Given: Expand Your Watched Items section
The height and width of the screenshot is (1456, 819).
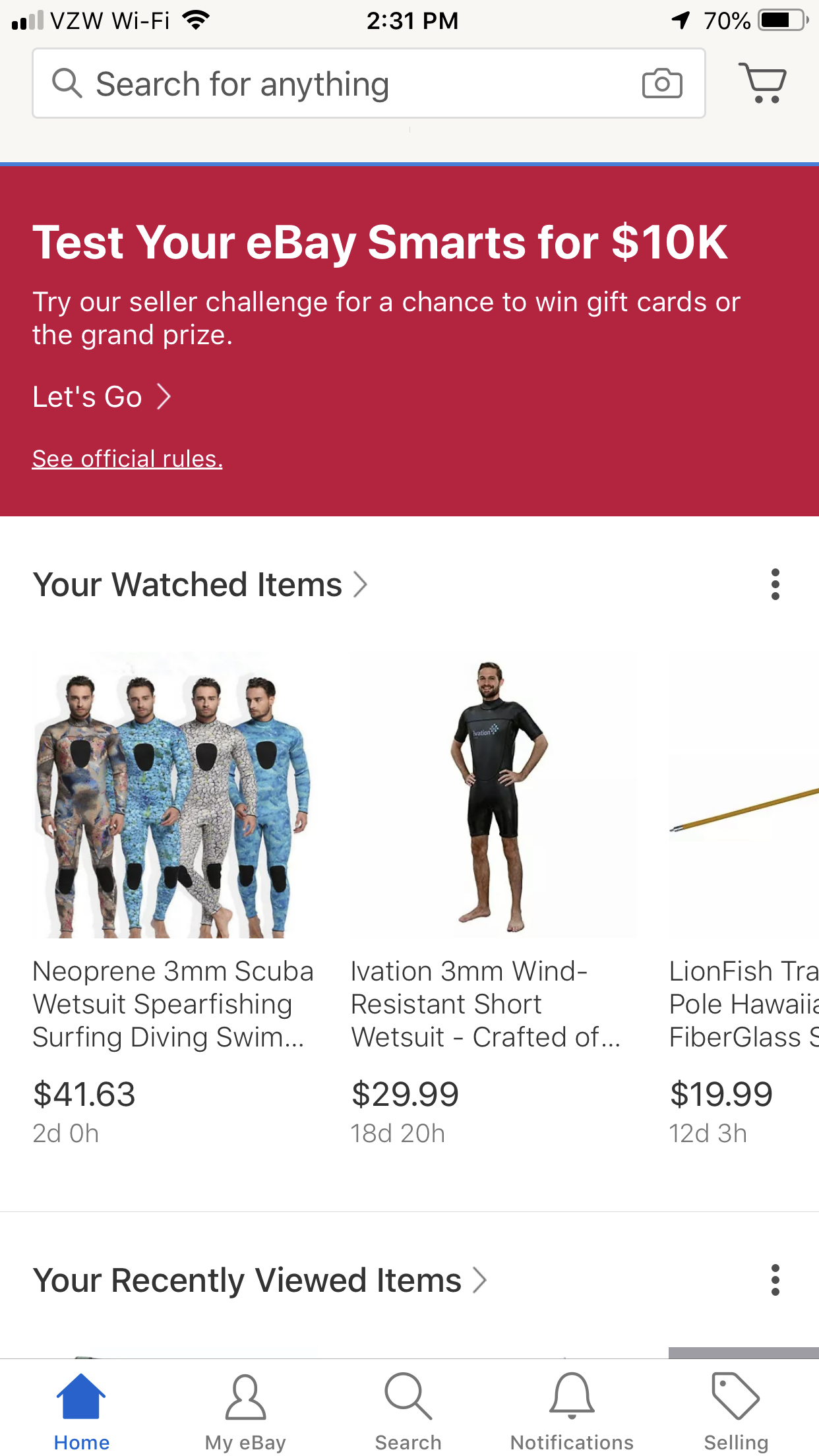Looking at the screenshot, I should 200,584.
